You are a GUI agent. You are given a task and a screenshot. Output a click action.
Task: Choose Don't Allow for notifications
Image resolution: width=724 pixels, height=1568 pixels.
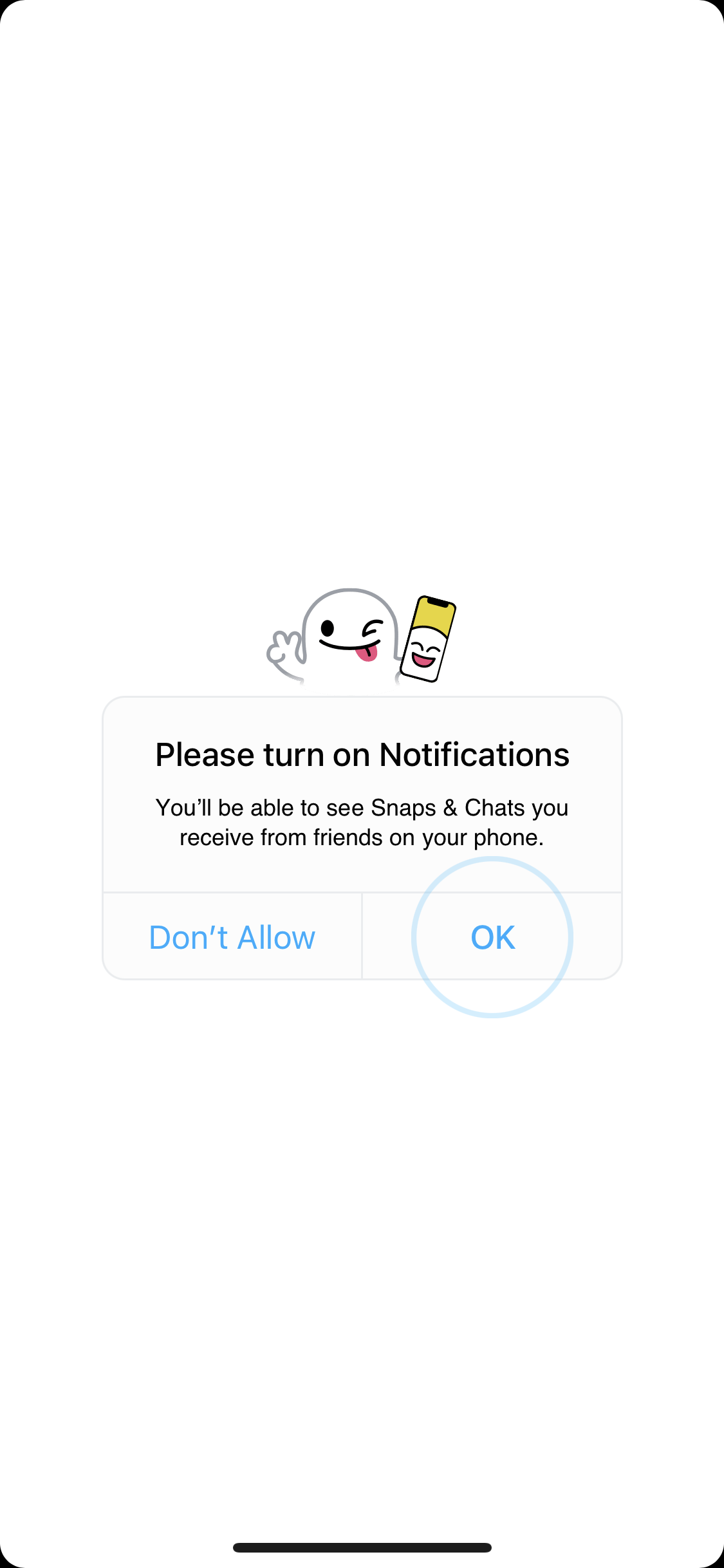(x=232, y=937)
